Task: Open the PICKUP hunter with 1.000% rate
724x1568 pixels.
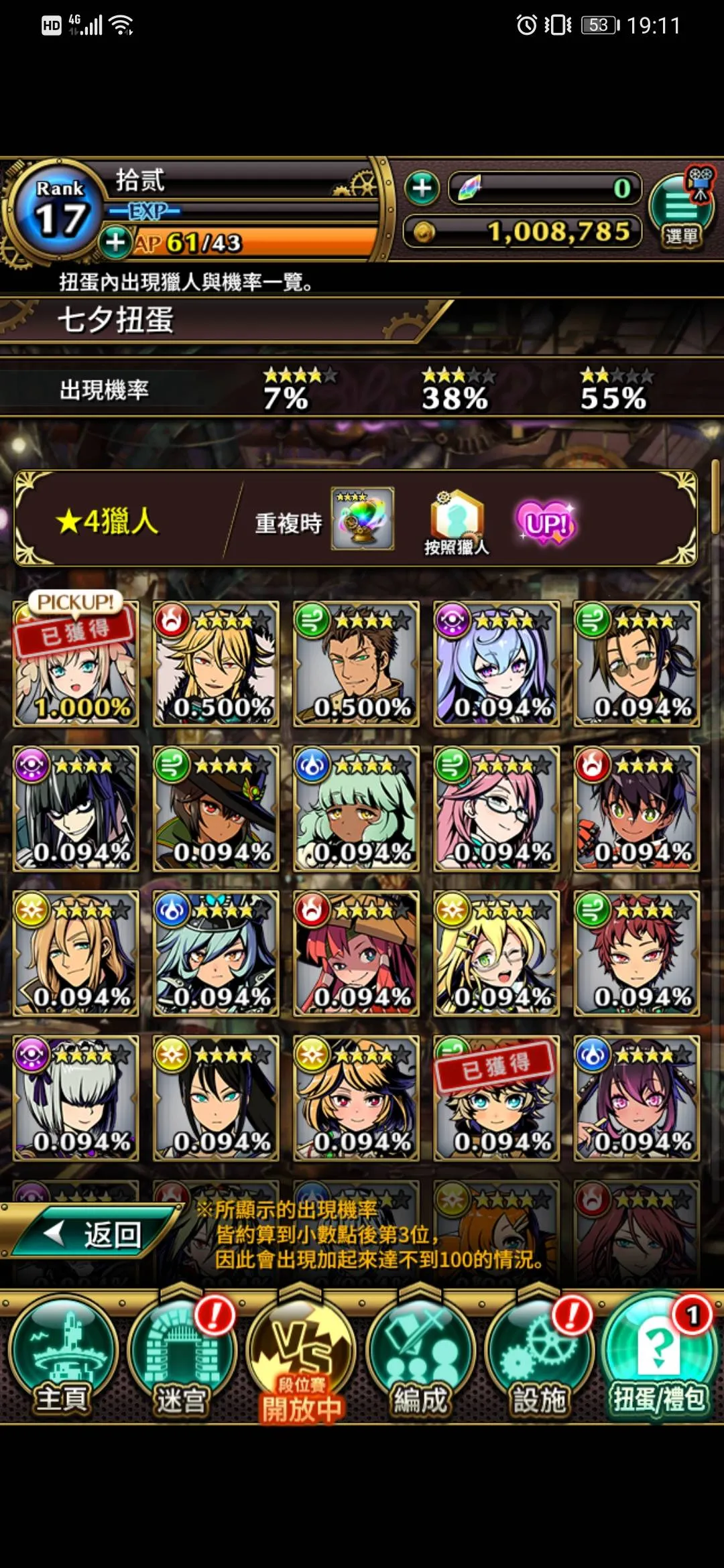Action: [x=76, y=663]
